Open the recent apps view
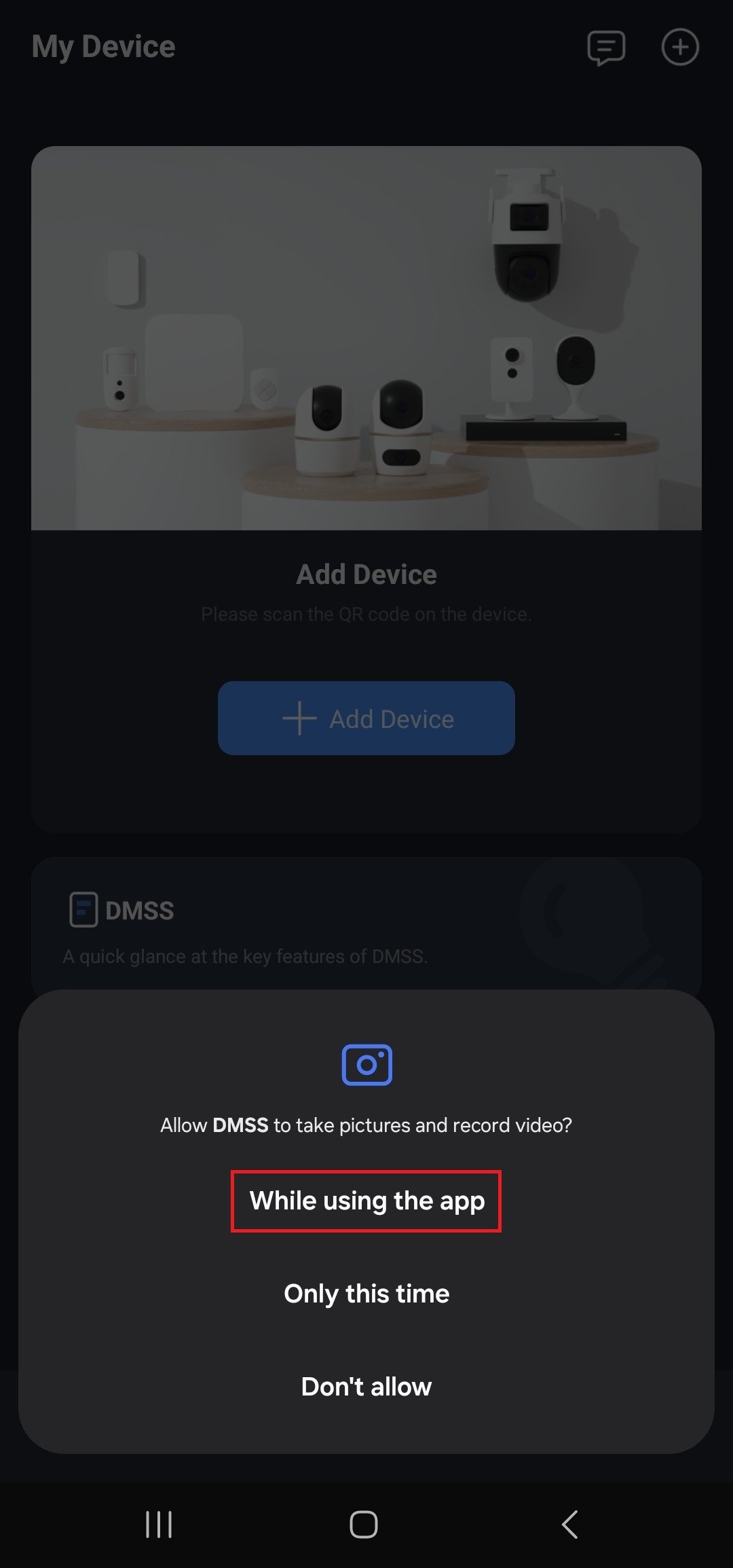 pyautogui.click(x=159, y=1525)
